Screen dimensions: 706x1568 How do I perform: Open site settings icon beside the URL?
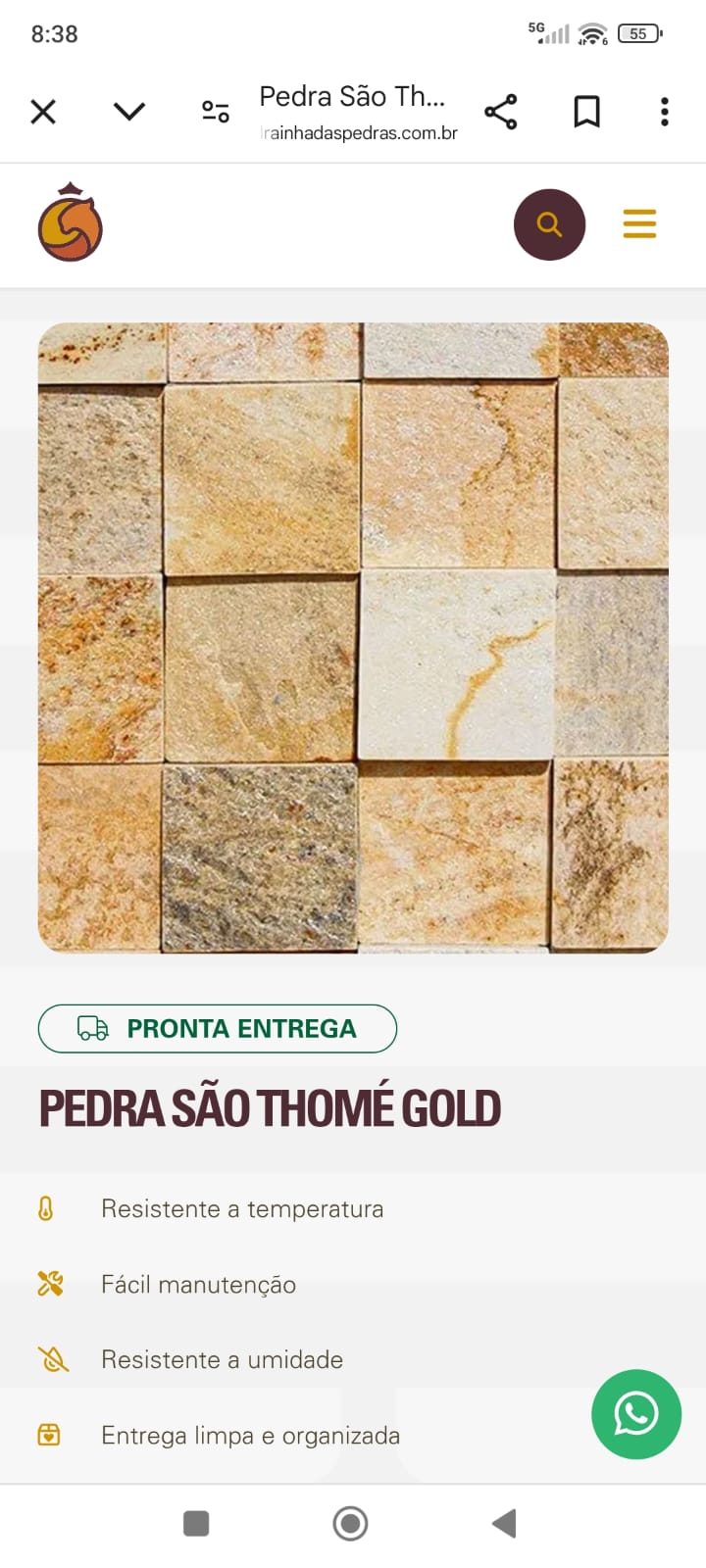(216, 112)
